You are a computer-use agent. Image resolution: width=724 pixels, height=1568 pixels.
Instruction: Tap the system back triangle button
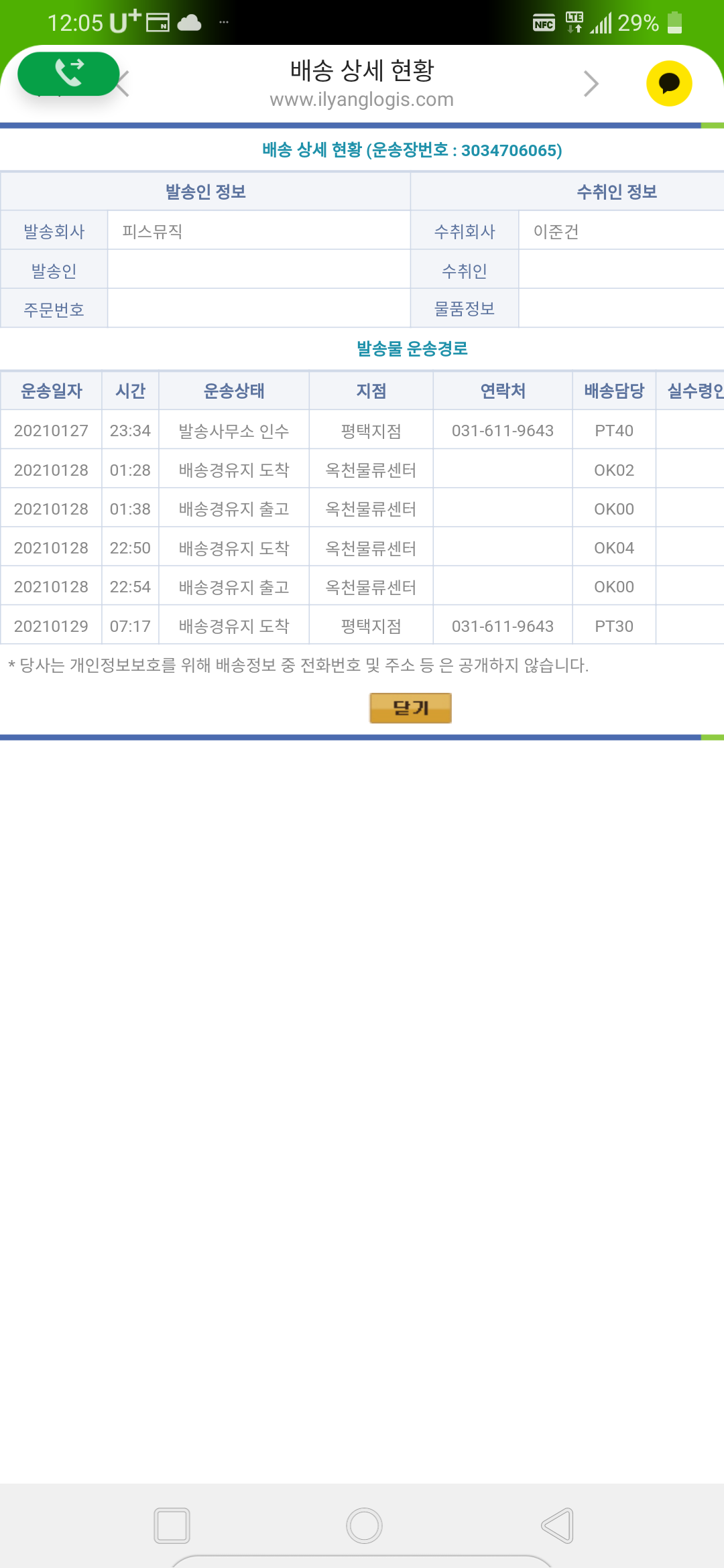(557, 1526)
